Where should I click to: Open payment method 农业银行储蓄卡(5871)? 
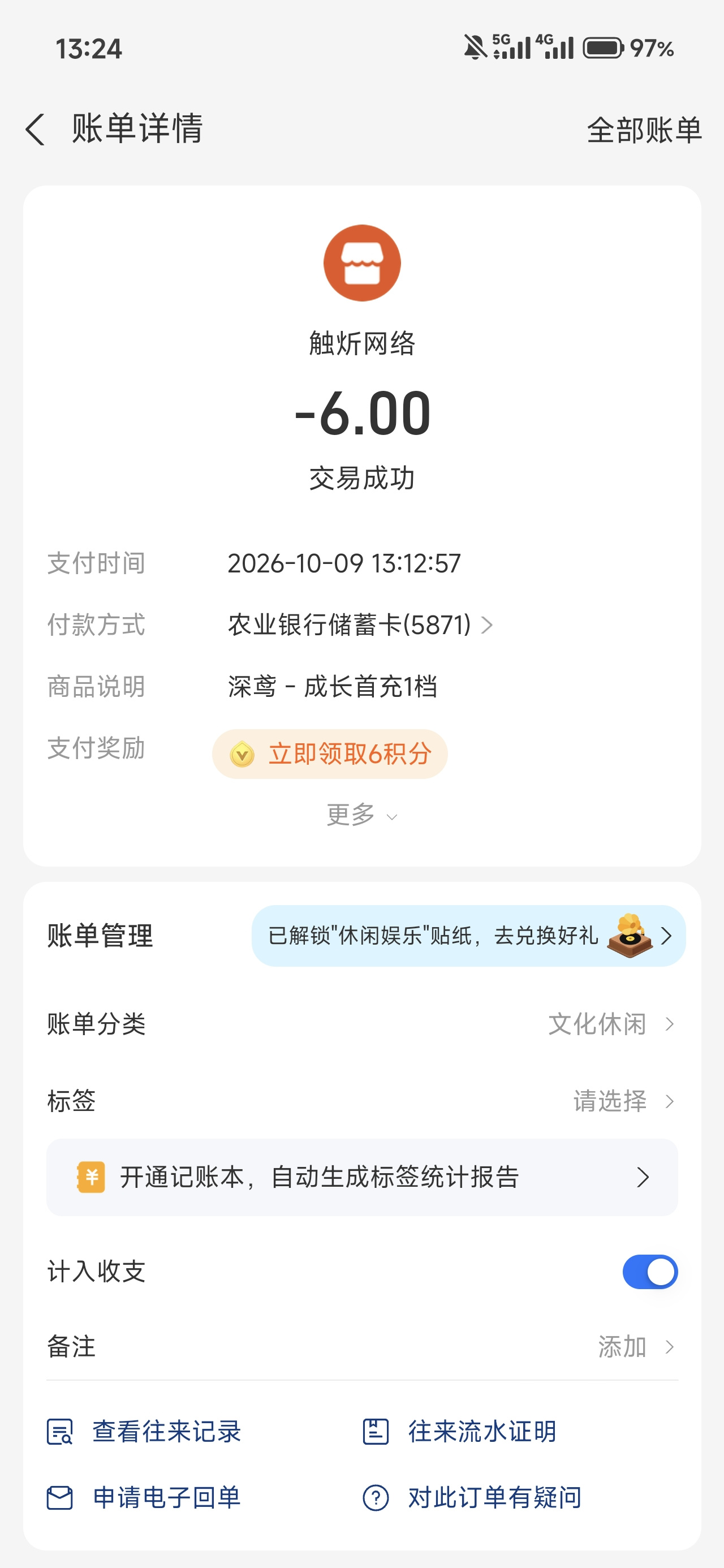pyautogui.click(x=360, y=625)
